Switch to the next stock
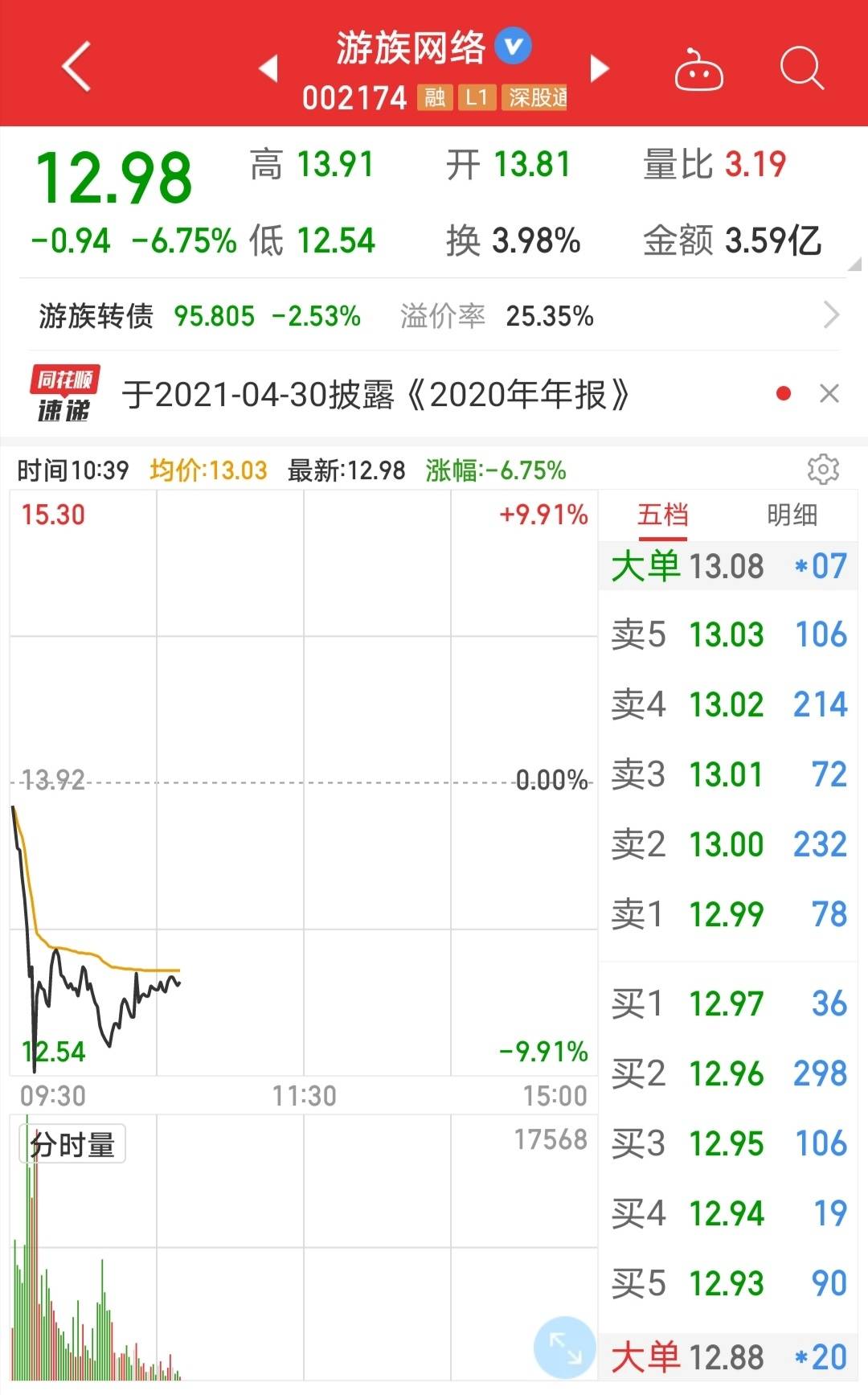The height and width of the screenshot is (1395, 868). 599,68
